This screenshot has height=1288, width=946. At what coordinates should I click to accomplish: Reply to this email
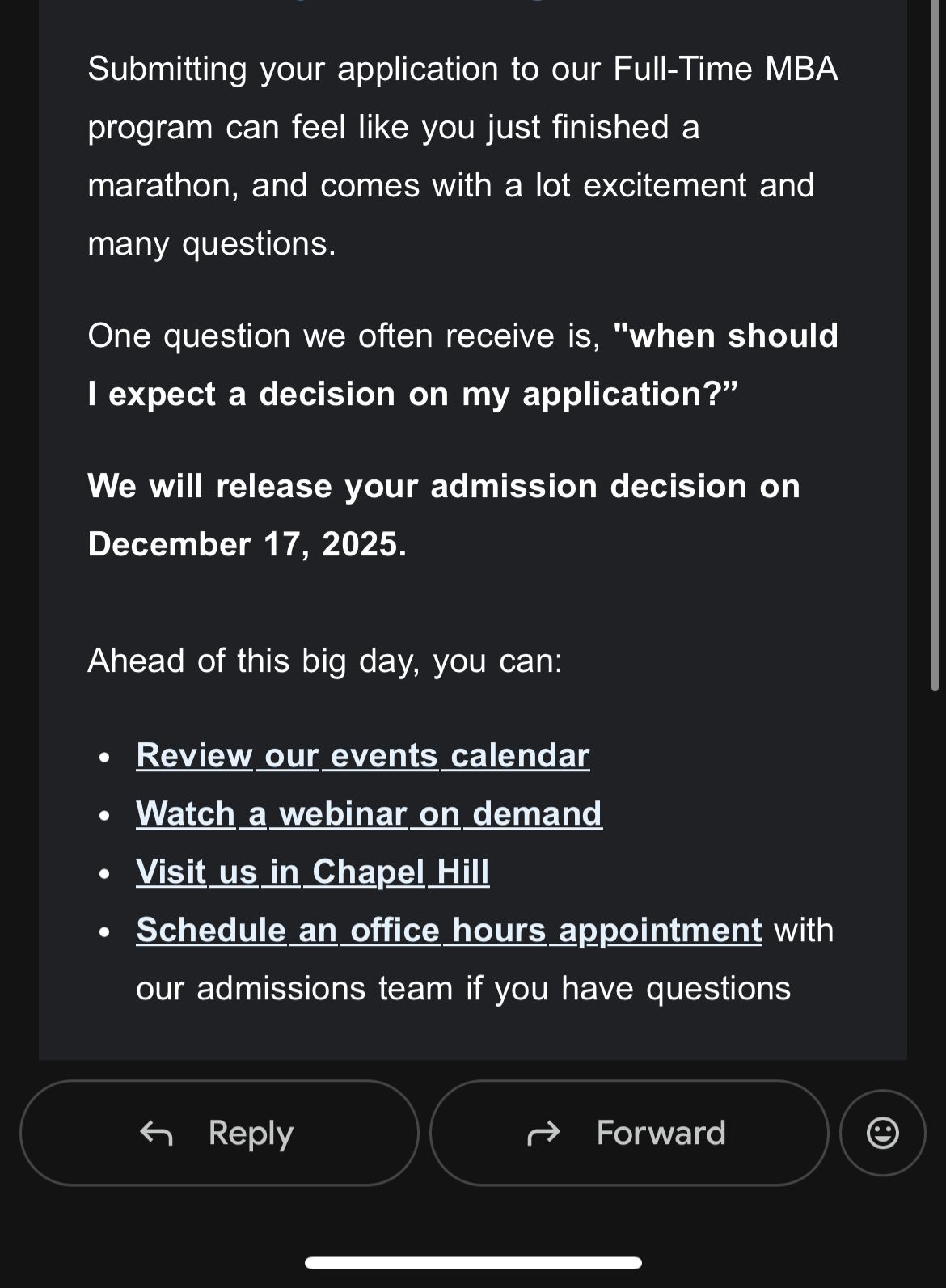click(219, 1133)
